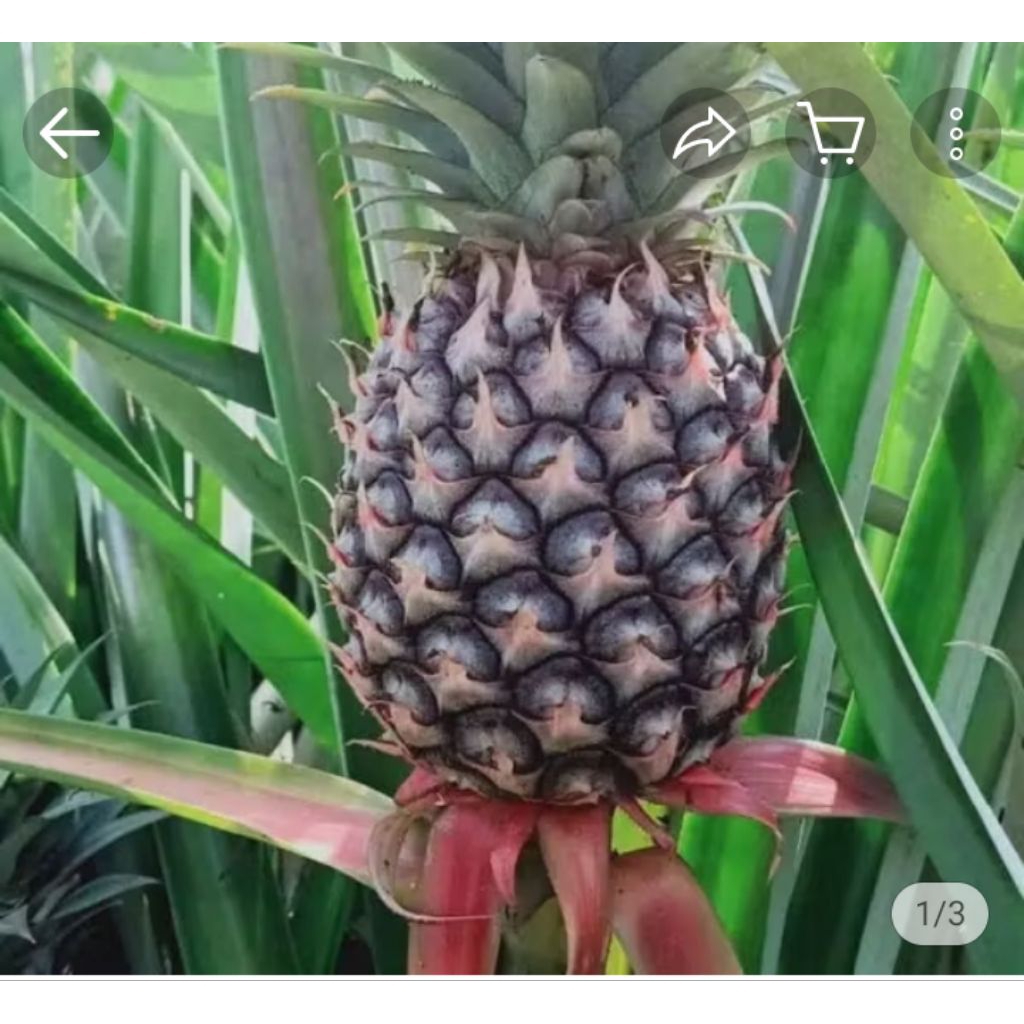Share this product
Viewport: 1024px width, 1024px height.
705,133
